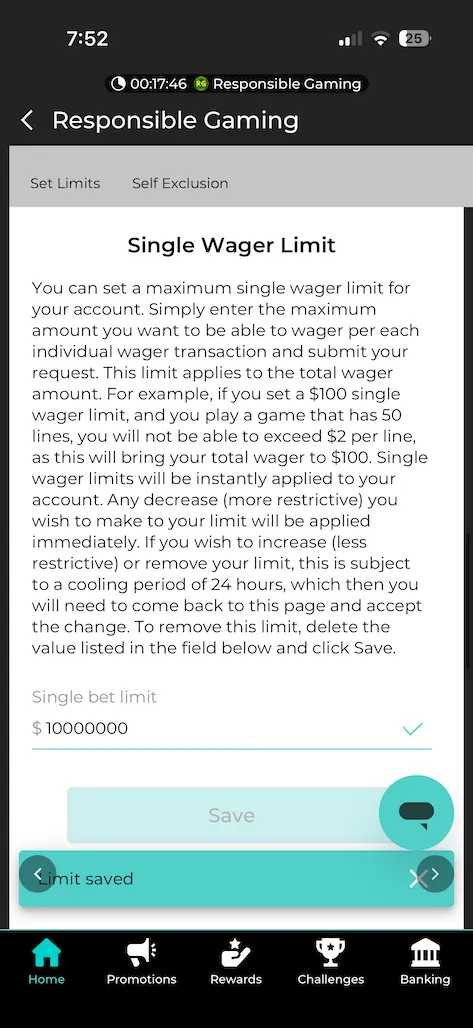Dismiss the Limit saved banner
Image resolution: width=473 pixels, height=1028 pixels.
pos(415,879)
